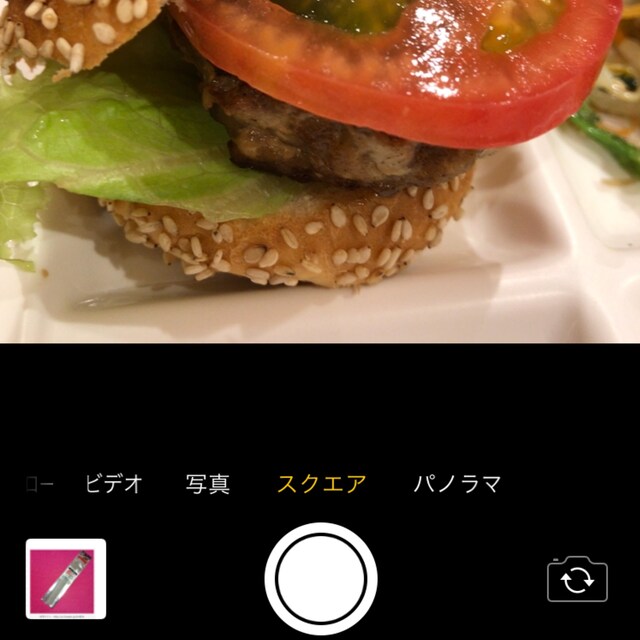Tap the スクエア mode label
Viewport: 640px width, 640px height.
click(x=321, y=485)
